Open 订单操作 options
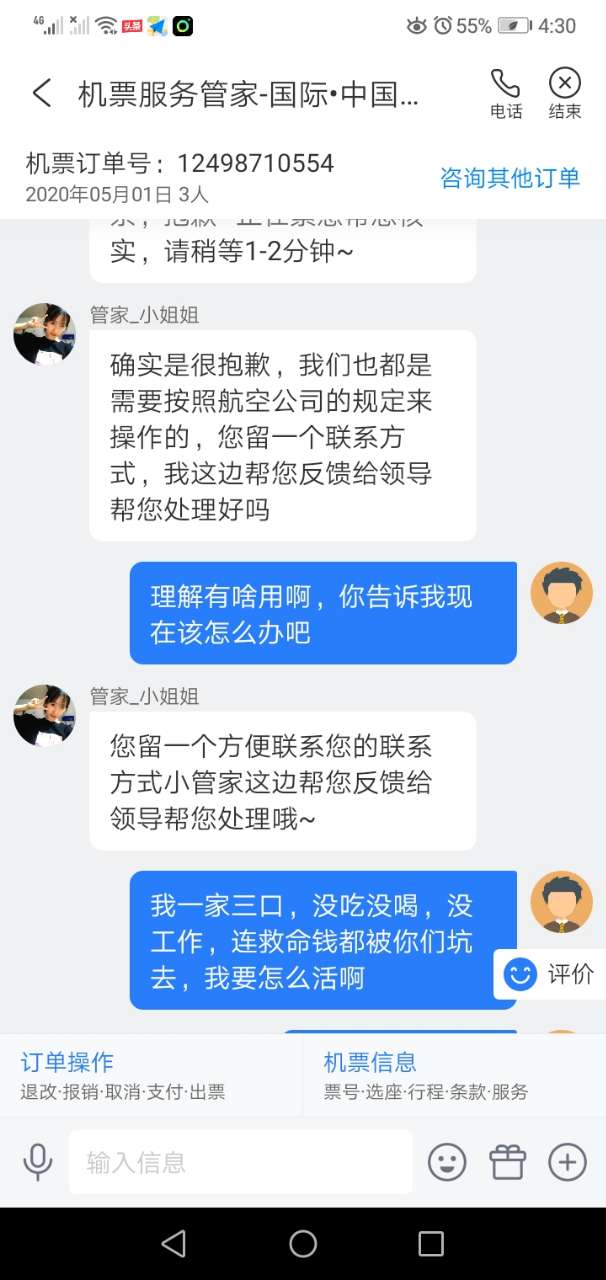Image resolution: width=606 pixels, height=1280 pixels. pos(150,1075)
